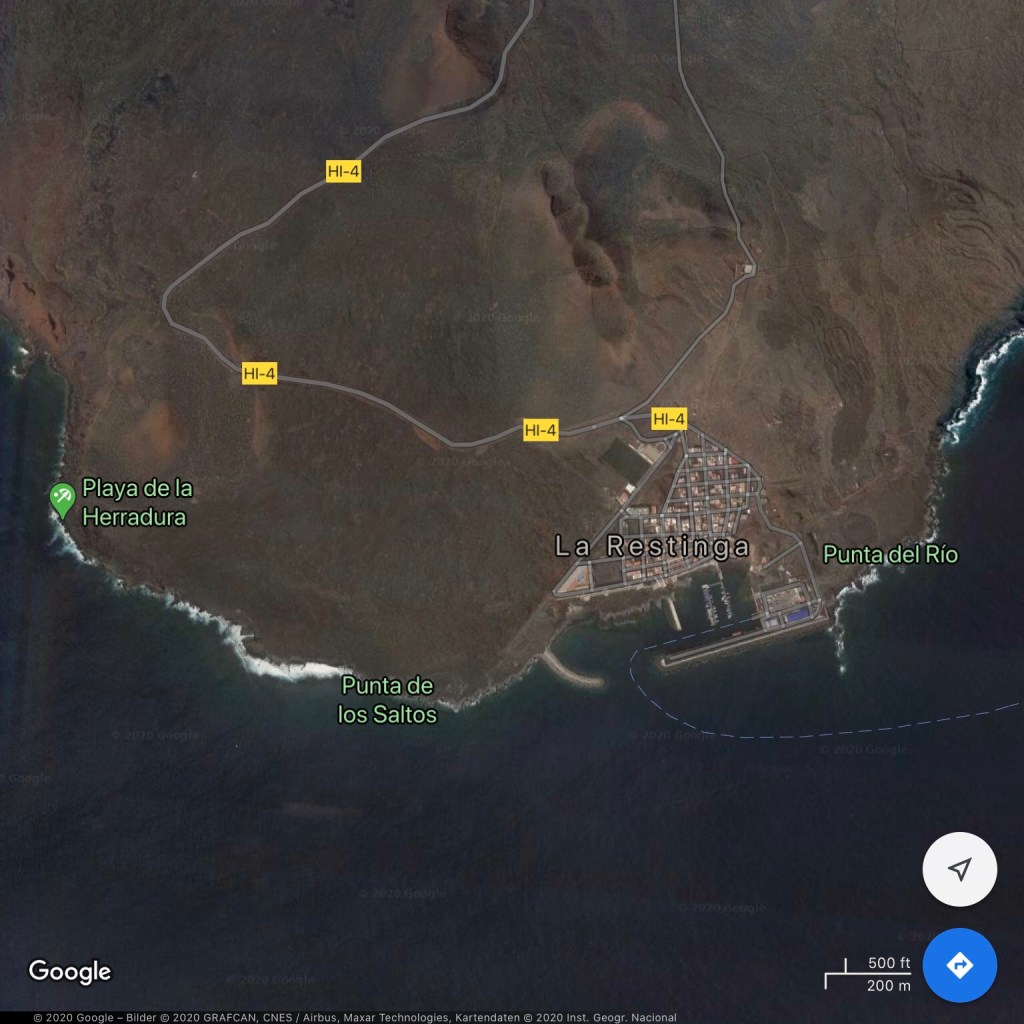
Task: Tap the La Restinga town label
Action: point(652,547)
